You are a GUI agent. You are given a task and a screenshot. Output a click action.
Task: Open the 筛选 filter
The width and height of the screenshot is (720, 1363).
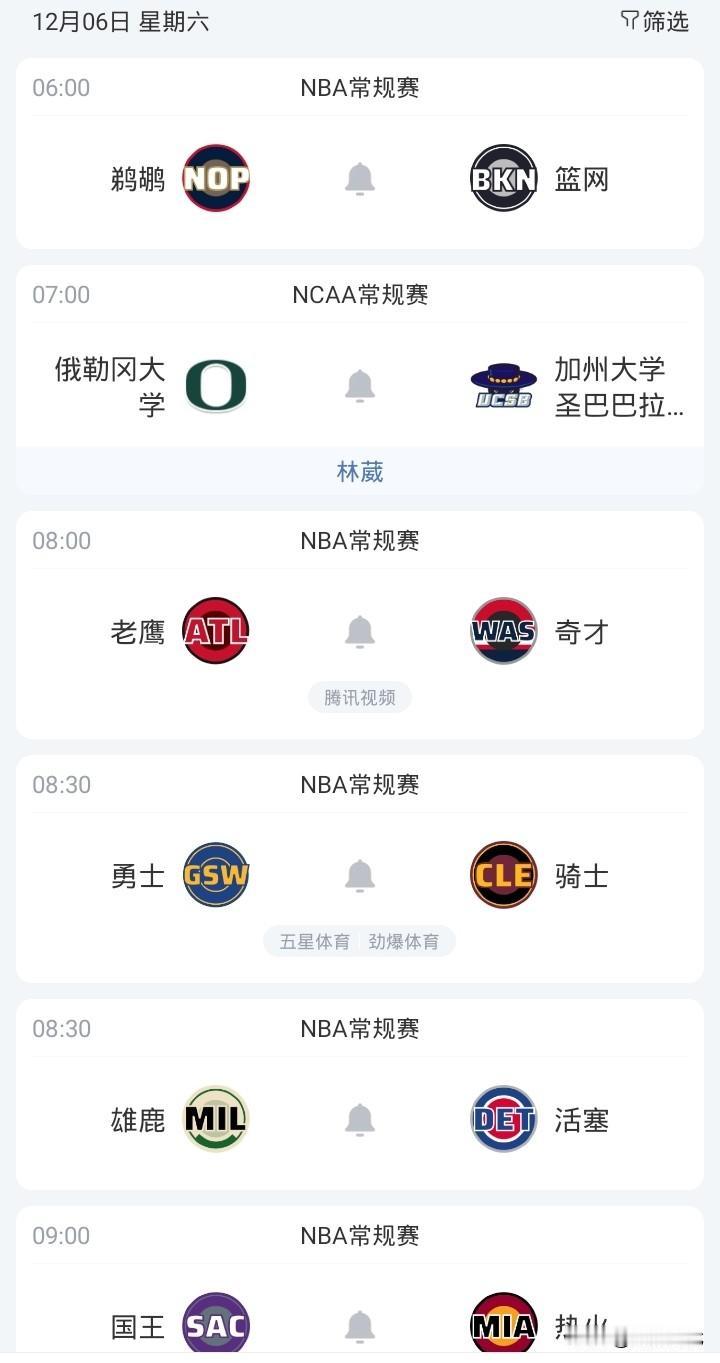(x=655, y=21)
